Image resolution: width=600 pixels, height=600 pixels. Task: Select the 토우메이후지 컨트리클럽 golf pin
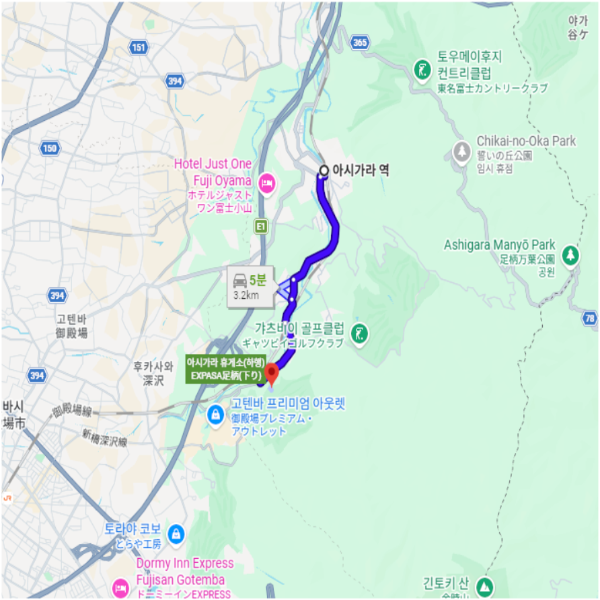coord(423,69)
